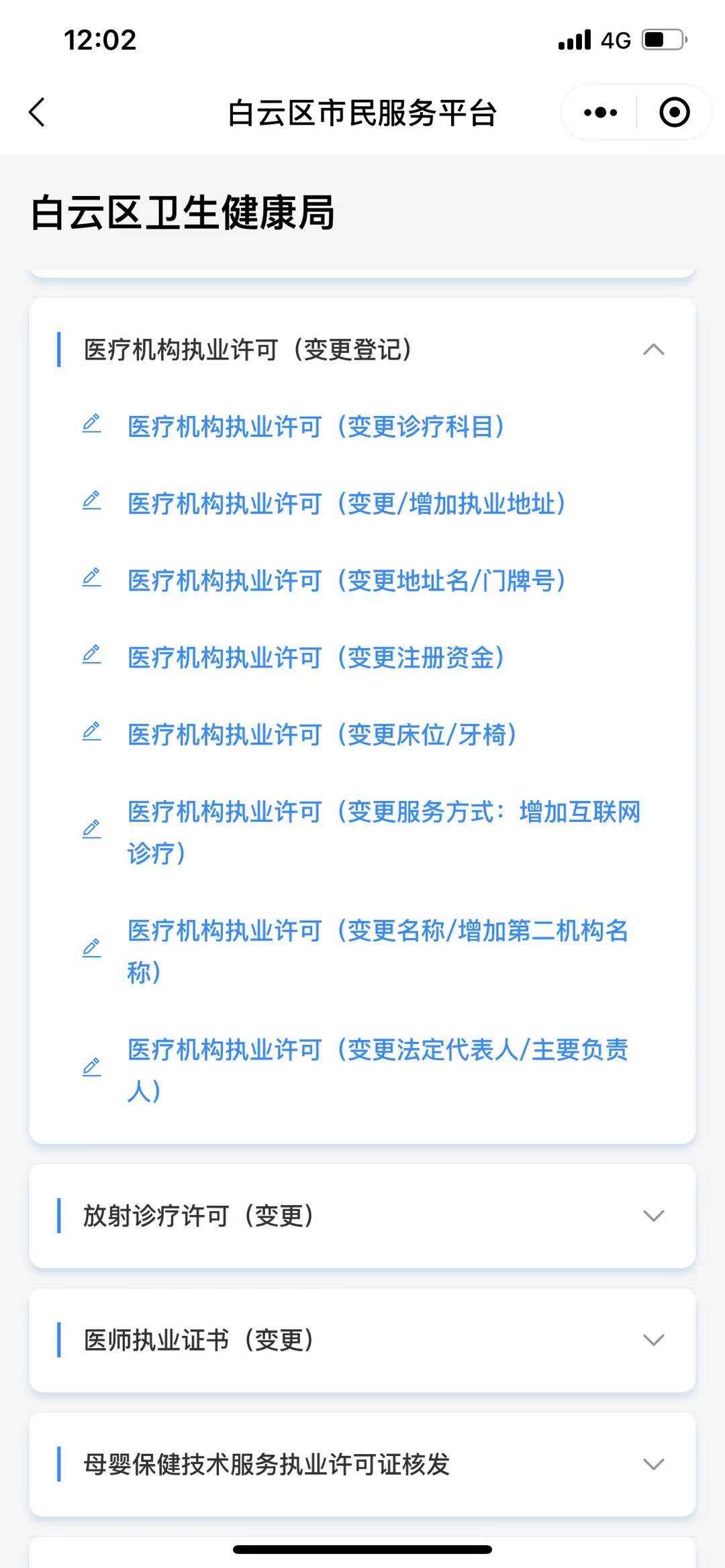Open 变更诊疗科目 license service
The width and height of the screenshot is (725, 1568).
tap(316, 427)
